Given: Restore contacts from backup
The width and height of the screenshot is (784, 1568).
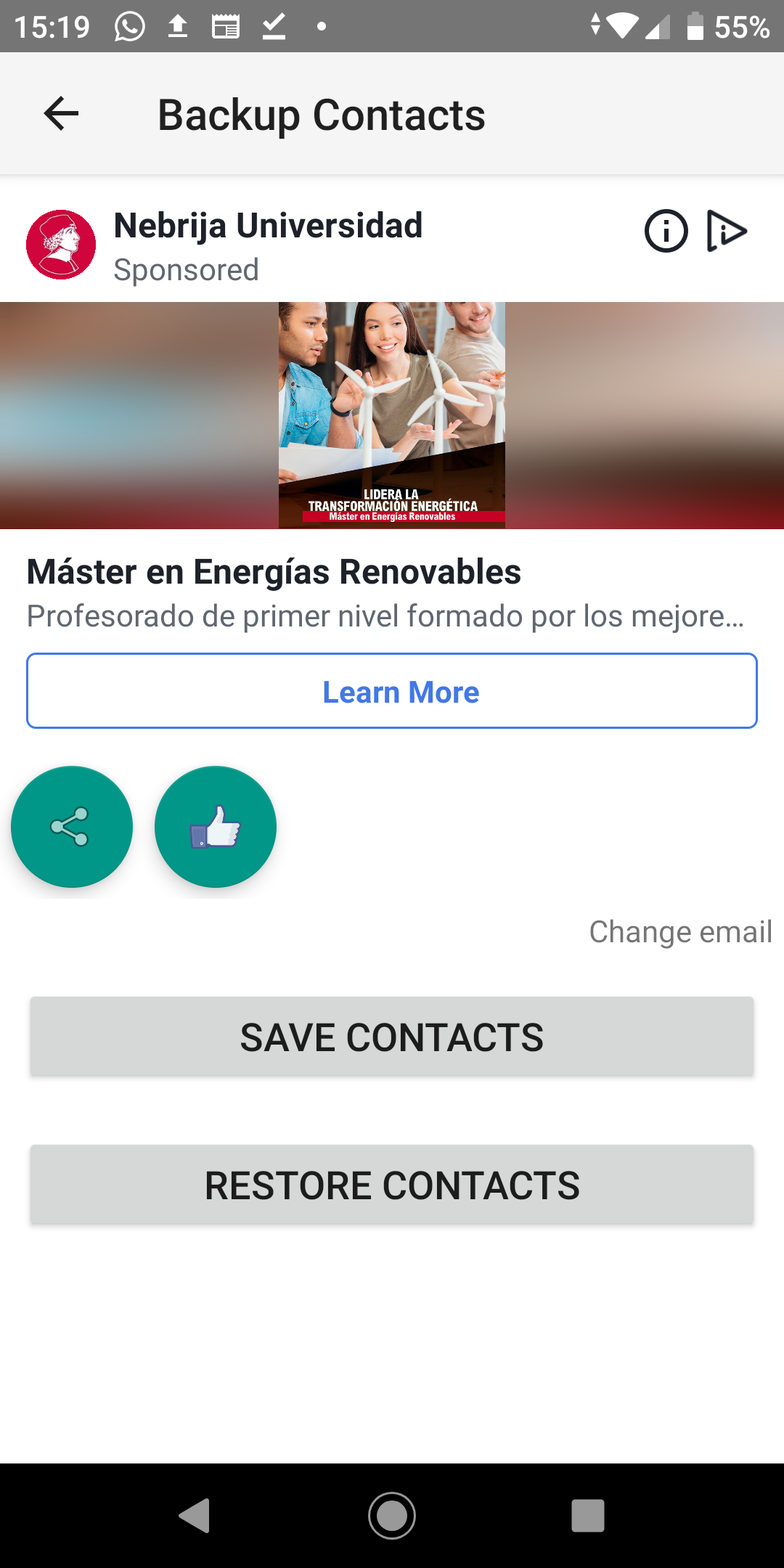Looking at the screenshot, I should point(392,1185).
